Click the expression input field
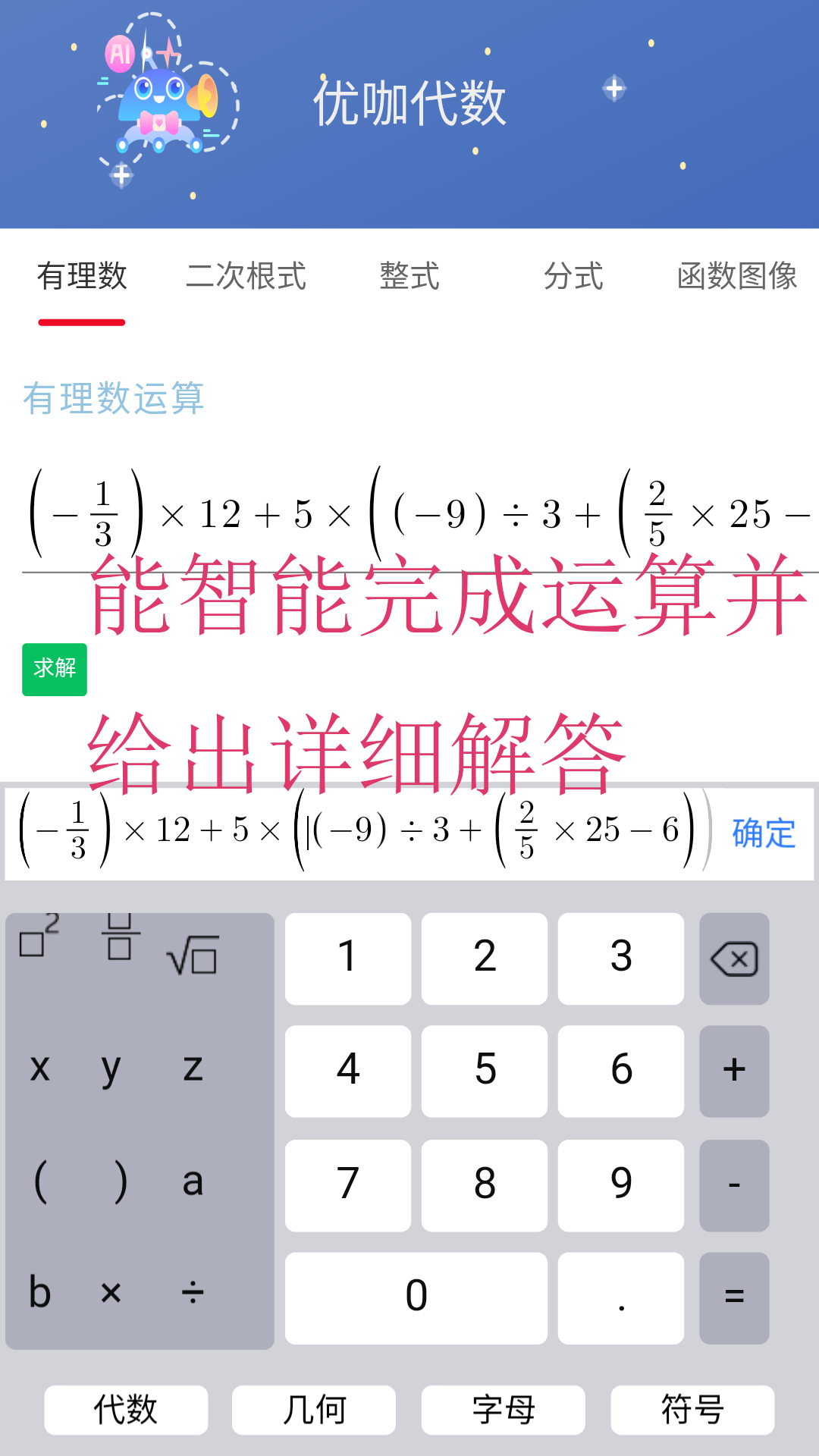819x1456 pixels. (x=356, y=833)
